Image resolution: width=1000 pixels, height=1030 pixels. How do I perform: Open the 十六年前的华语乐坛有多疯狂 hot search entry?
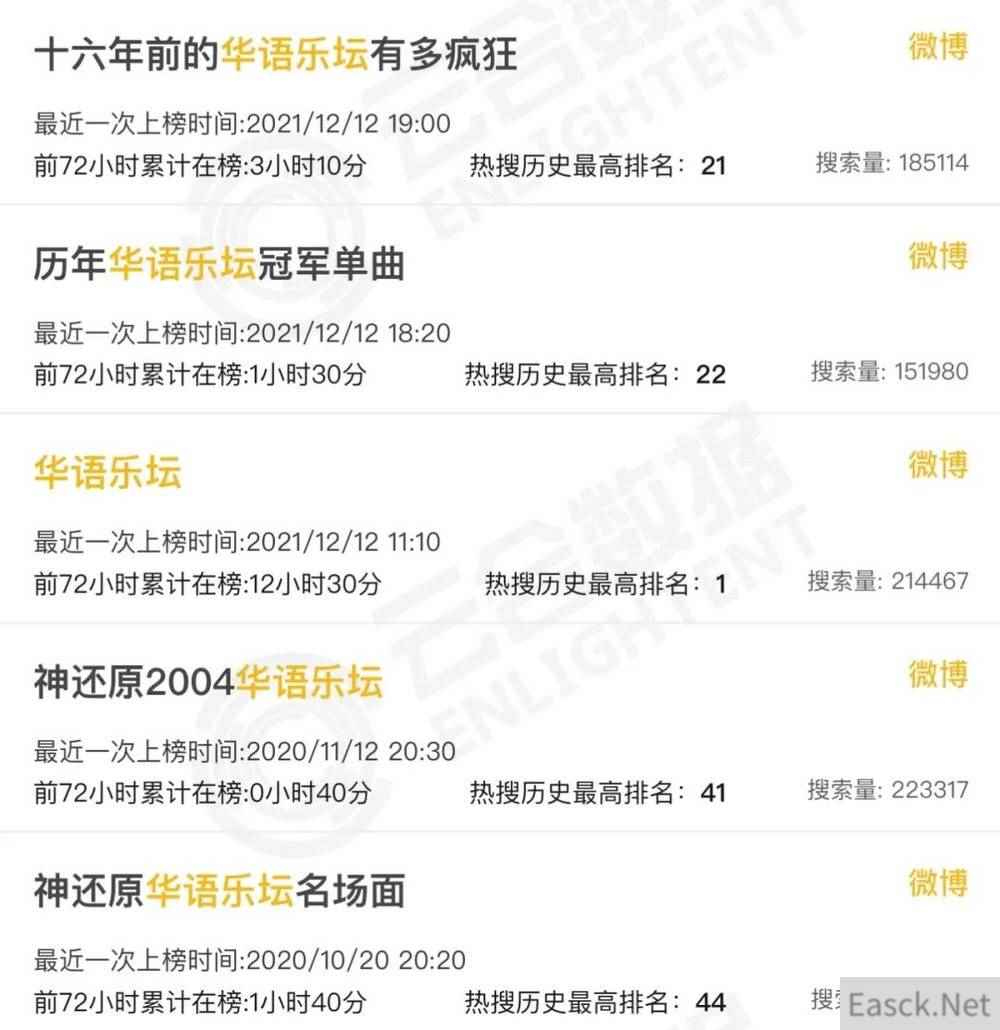(276, 54)
